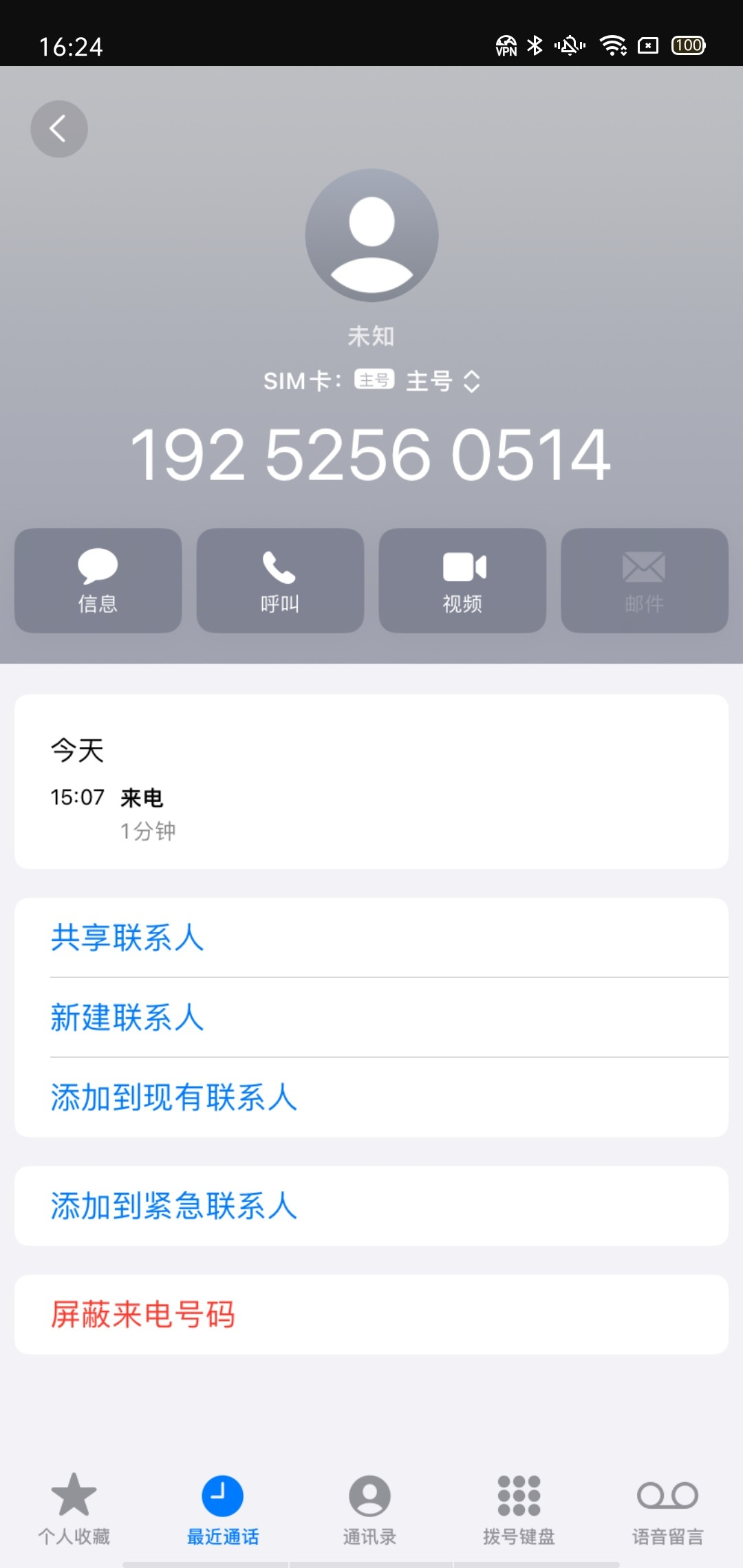Select 添加到现有联系人
The height and width of the screenshot is (1568, 743).
[173, 1098]
